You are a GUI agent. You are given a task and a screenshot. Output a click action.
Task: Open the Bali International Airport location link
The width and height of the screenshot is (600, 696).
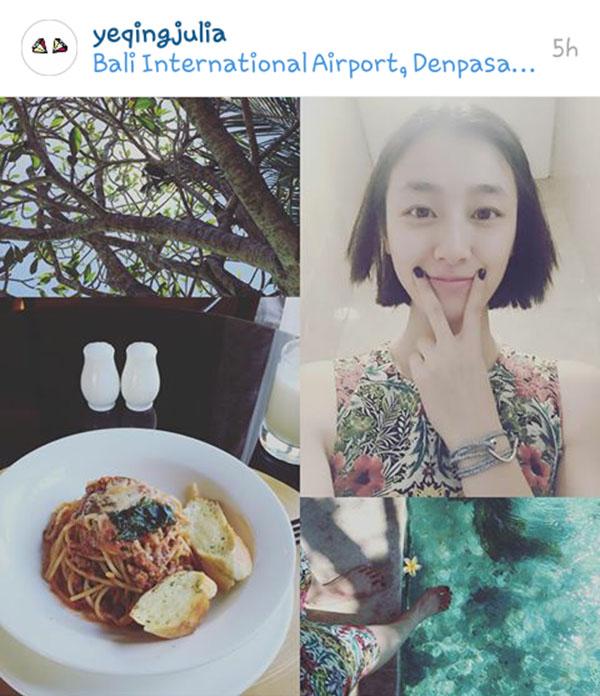314,64
